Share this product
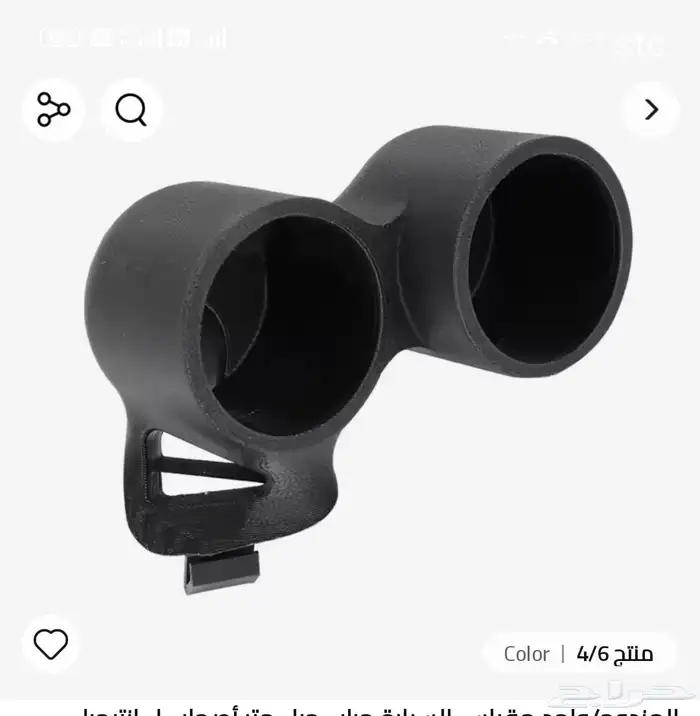The width and height of the screenshot is (700, 716). tap(53, 110)
